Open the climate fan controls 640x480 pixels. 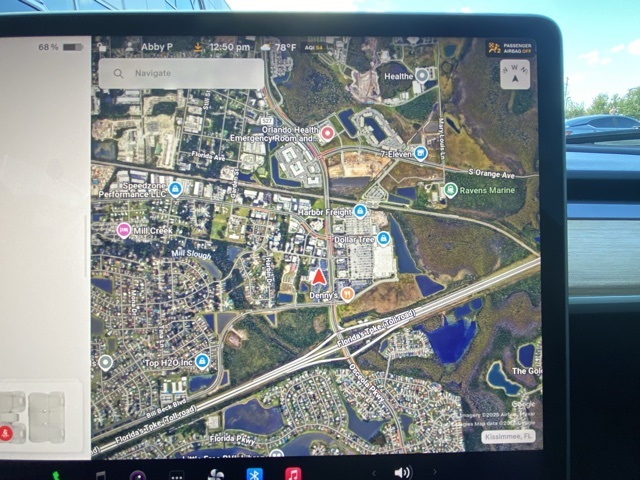pos(216,474)
